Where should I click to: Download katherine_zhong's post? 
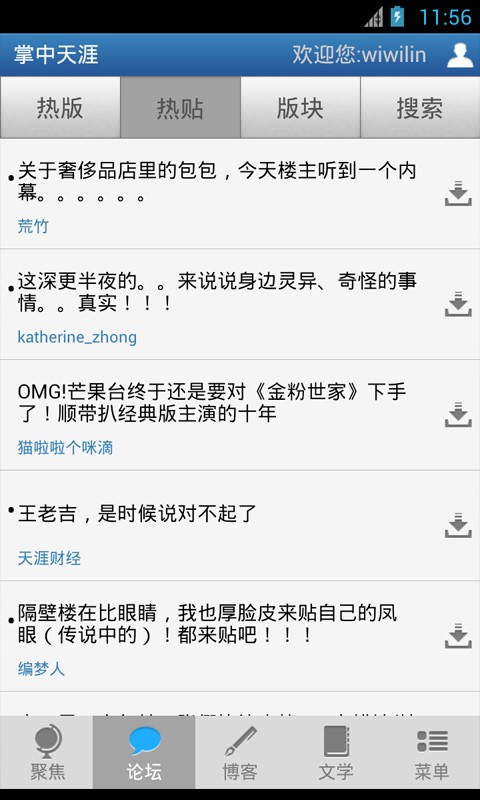pyautogui.click(x=458, y=304)
